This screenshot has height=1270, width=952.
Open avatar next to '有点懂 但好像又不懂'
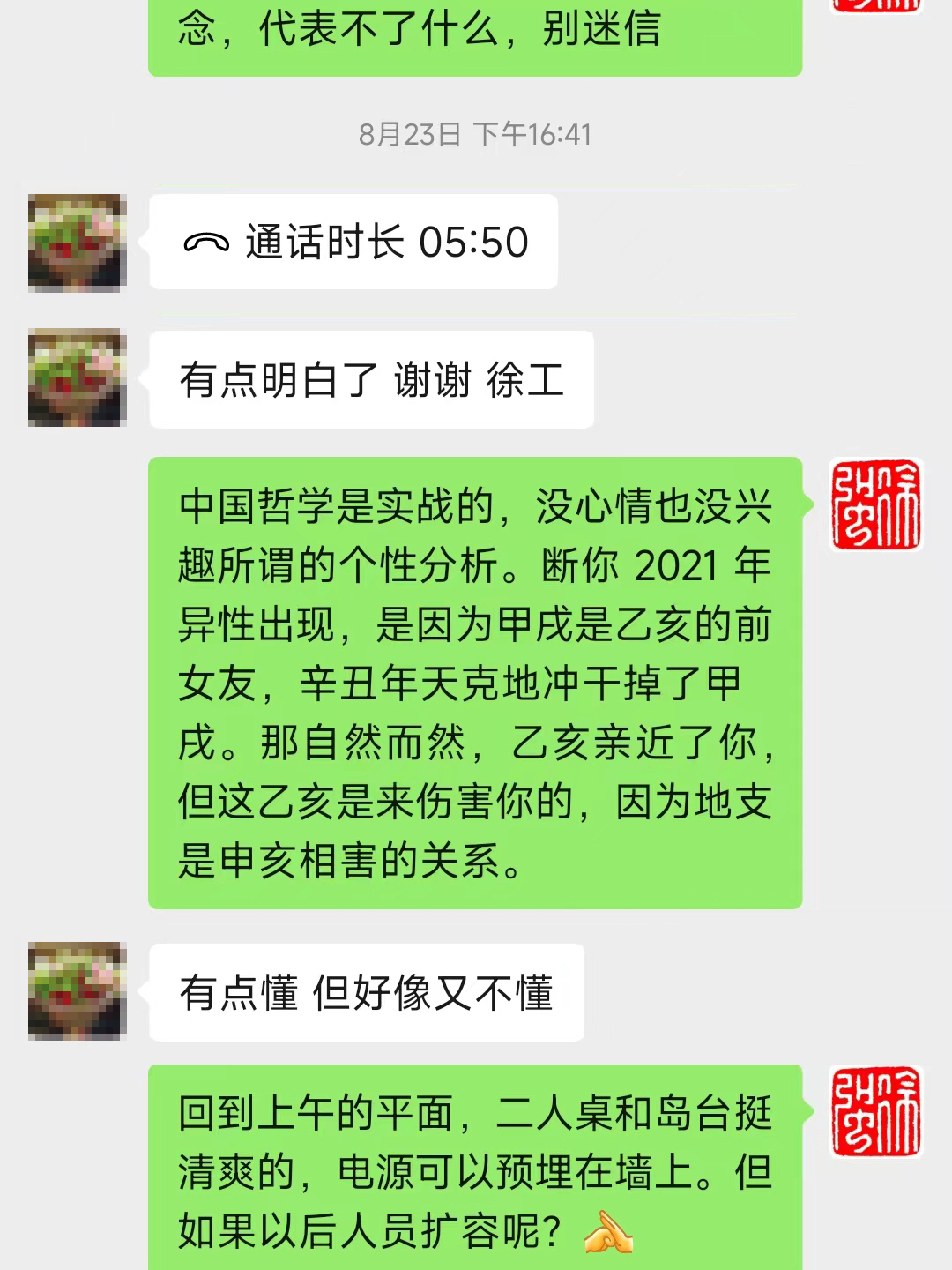[78, 990]
